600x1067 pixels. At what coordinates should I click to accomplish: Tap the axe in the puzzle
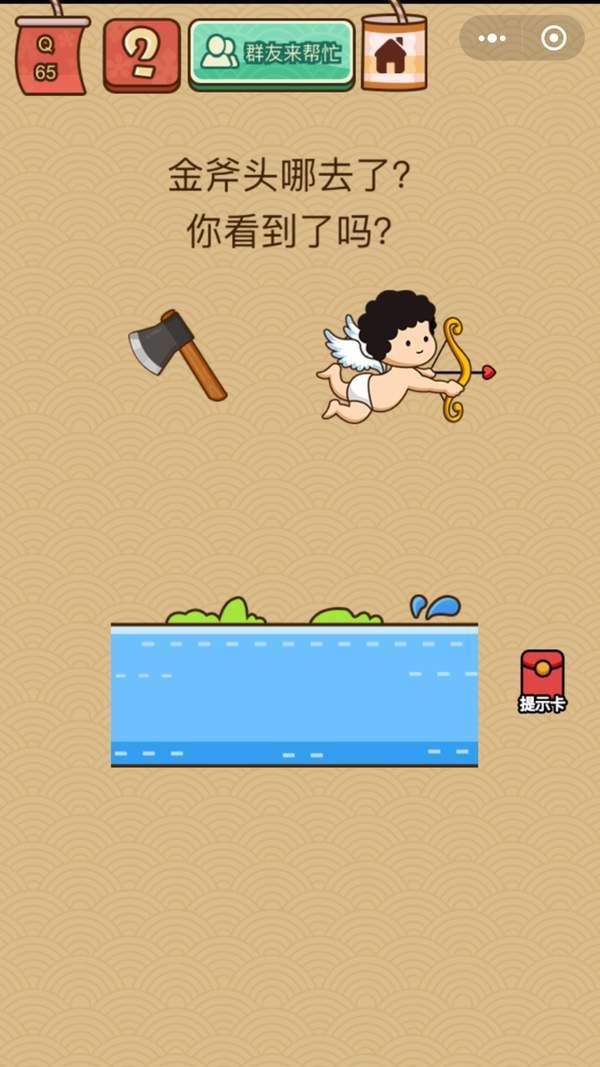[177, 354]
